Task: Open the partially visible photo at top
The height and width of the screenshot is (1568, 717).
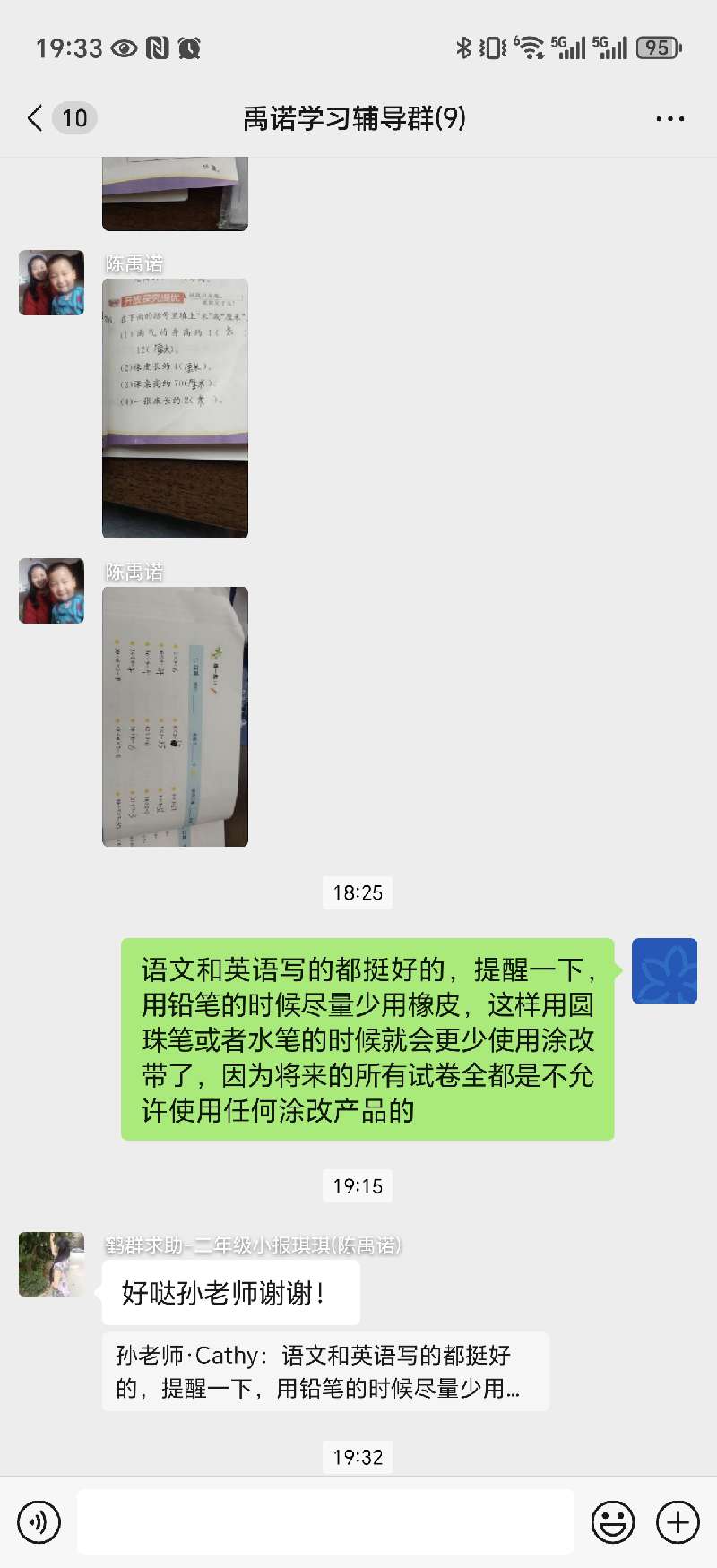Action: tap(175, 194)
